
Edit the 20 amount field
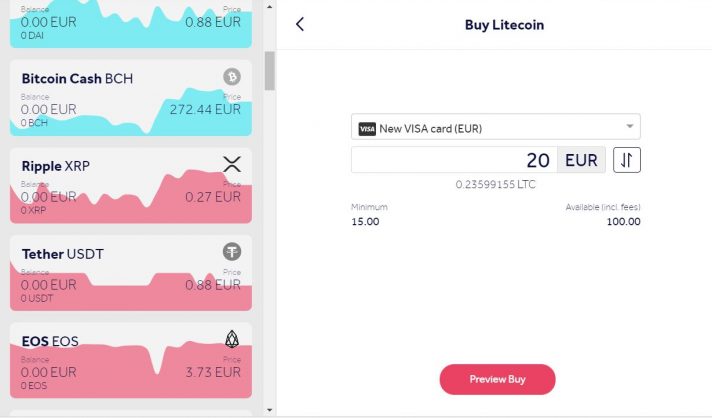454,160
